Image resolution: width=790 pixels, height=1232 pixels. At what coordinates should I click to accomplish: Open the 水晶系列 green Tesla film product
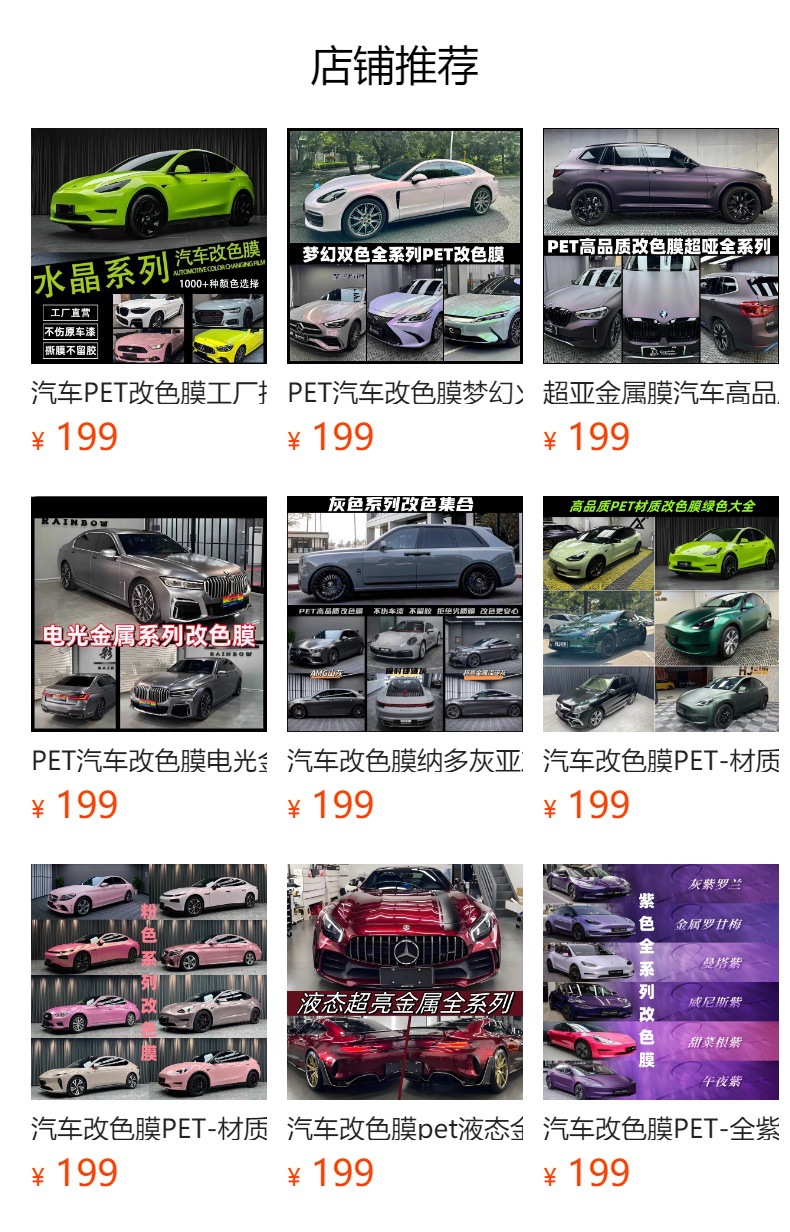click(x=149, y=246)
